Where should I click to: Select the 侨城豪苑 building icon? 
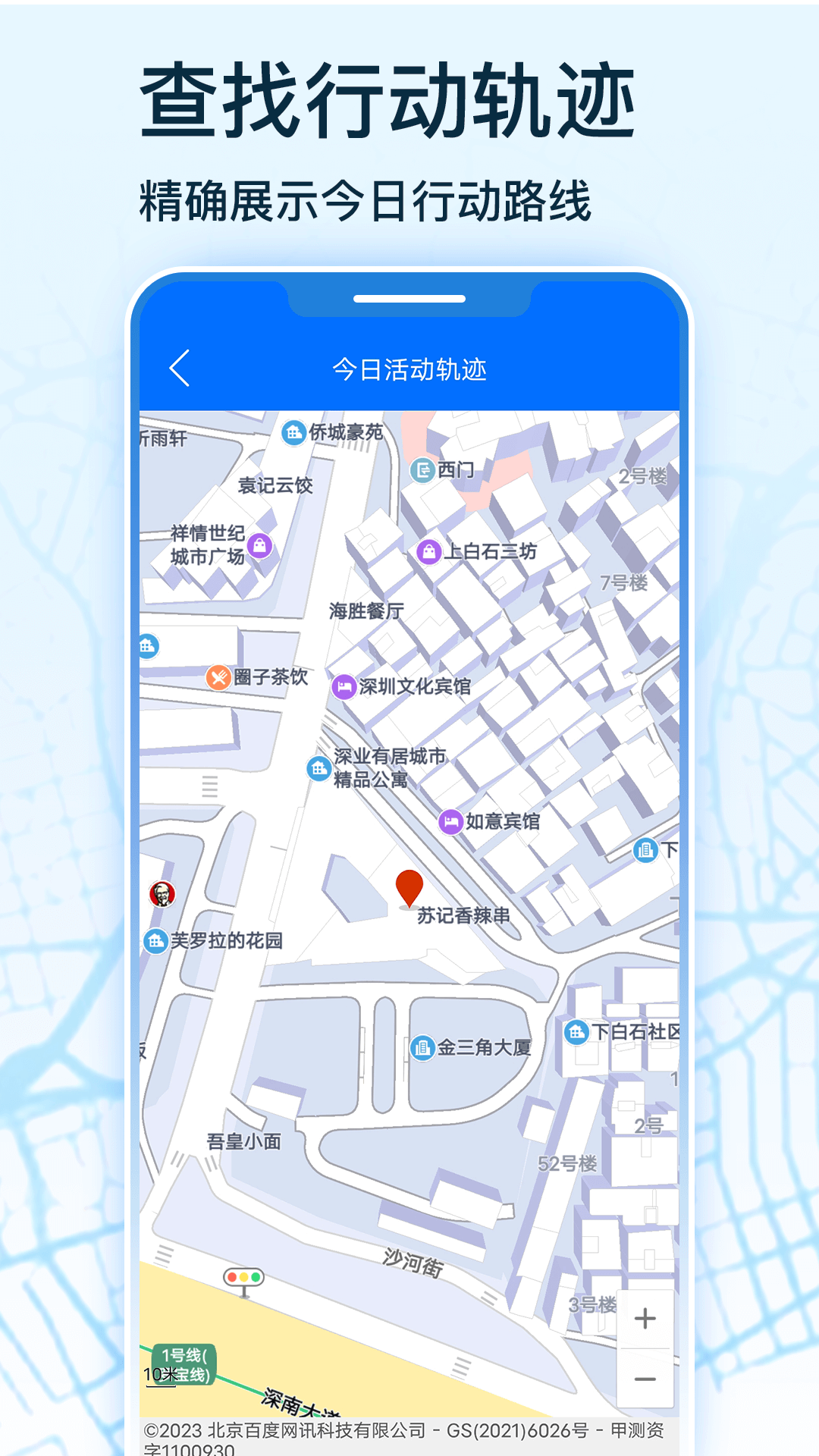(x=294, y=432)
